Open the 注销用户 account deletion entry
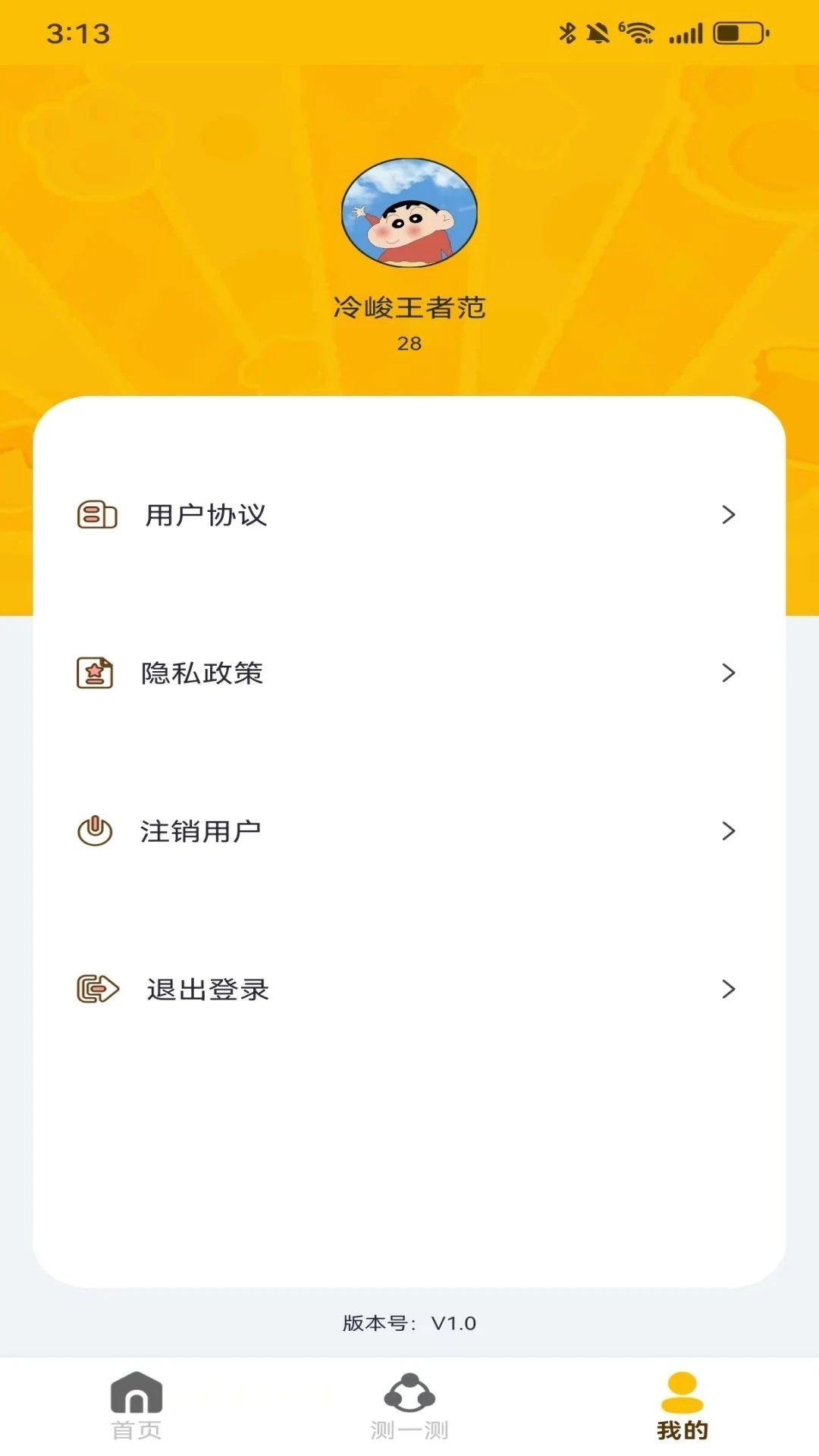The width and height of the screenshot is (819, 1456). click(x=202, y=830)
